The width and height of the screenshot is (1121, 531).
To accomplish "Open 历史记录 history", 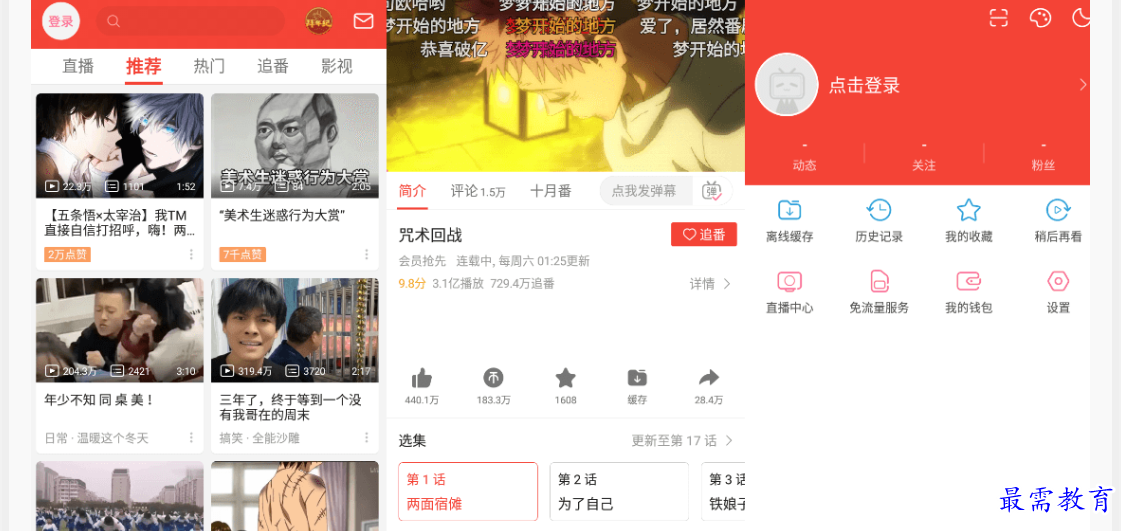I will point(879,220).
